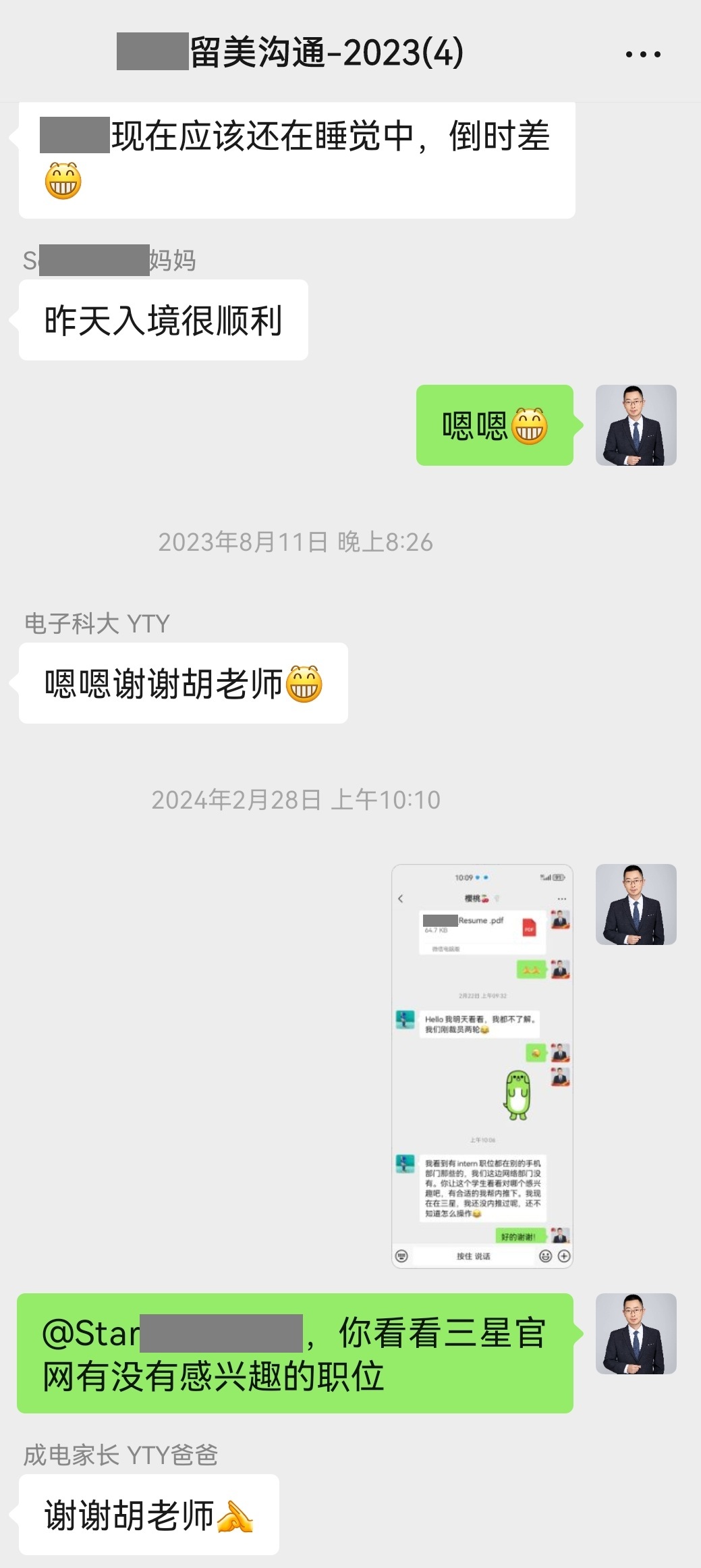Open the avatar beside the 三星官网 message
Screen dimensions: 701x1568
click(x=636, y=1333)
